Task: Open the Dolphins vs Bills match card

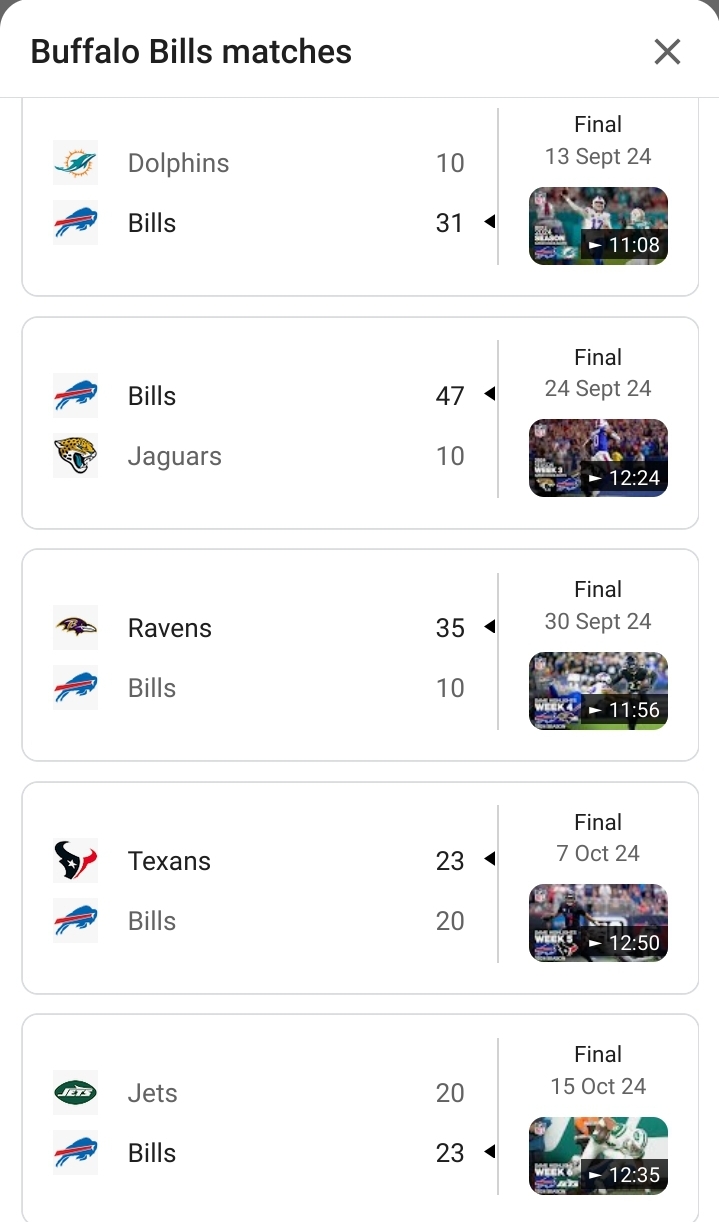Action: click(360, 198)
